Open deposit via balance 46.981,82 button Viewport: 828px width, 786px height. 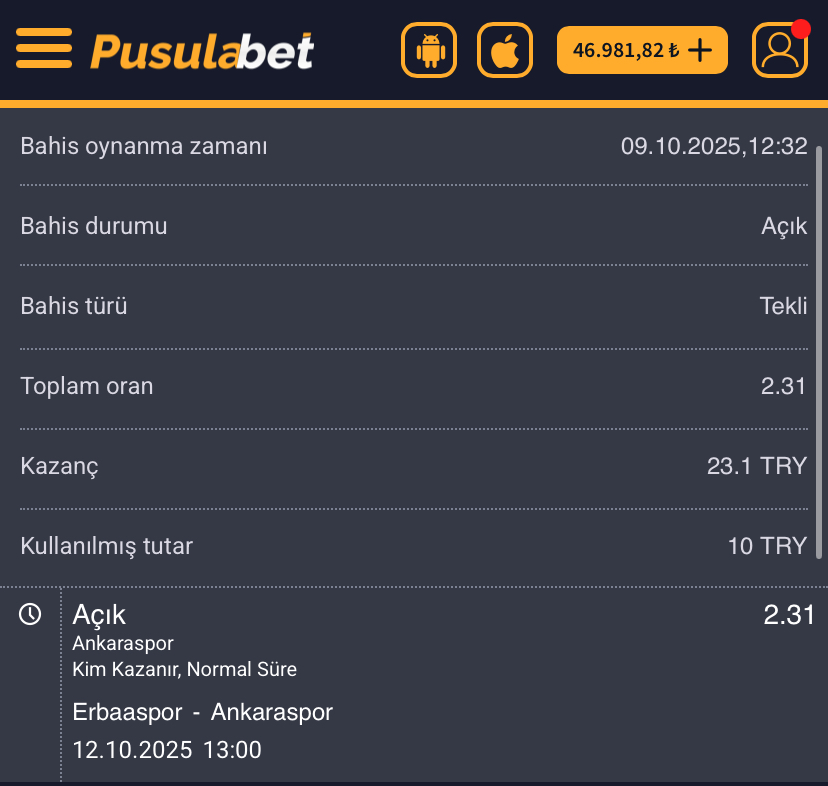pos(642,50)
